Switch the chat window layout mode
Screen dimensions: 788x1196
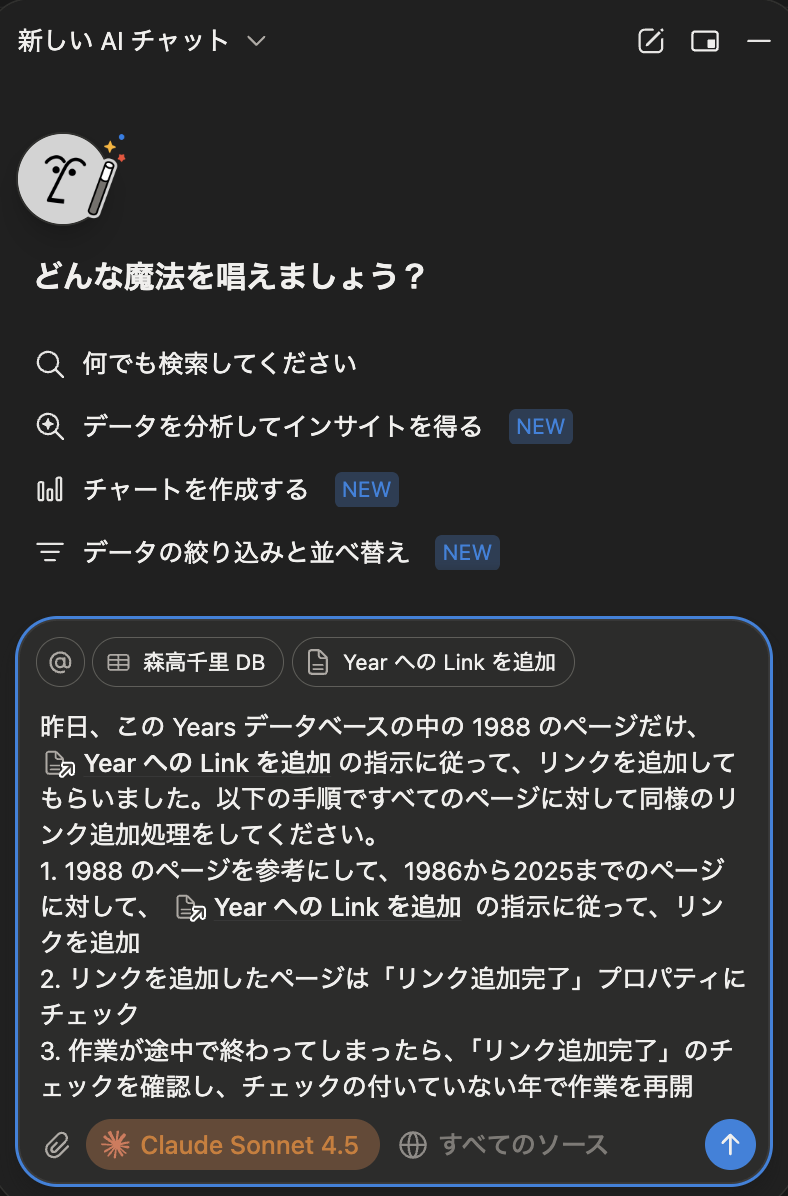point(705,41)
